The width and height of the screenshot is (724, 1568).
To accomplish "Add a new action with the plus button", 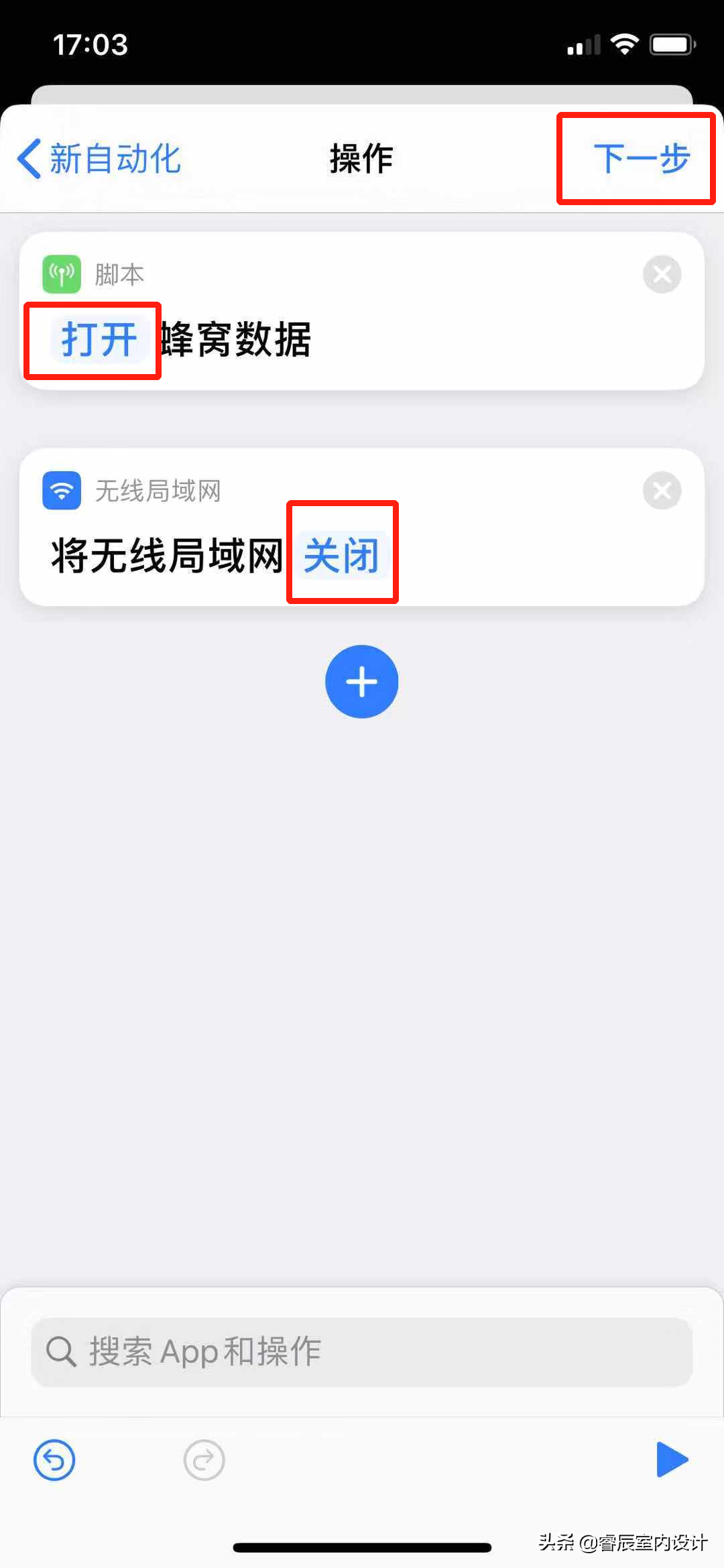I will [362, 682].
